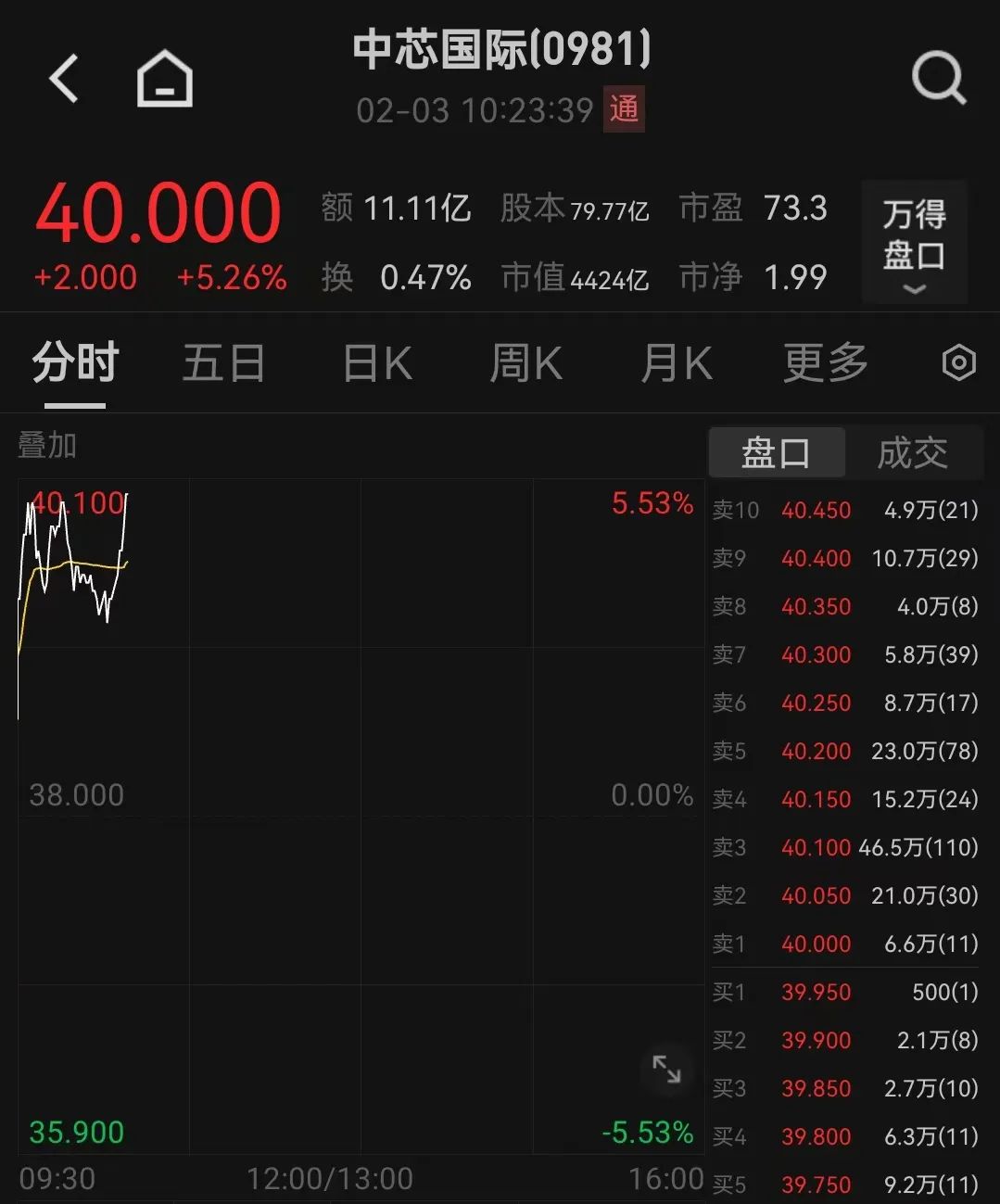Open the home icon
Screen dimensions: 1000x1204
[165, 79]
